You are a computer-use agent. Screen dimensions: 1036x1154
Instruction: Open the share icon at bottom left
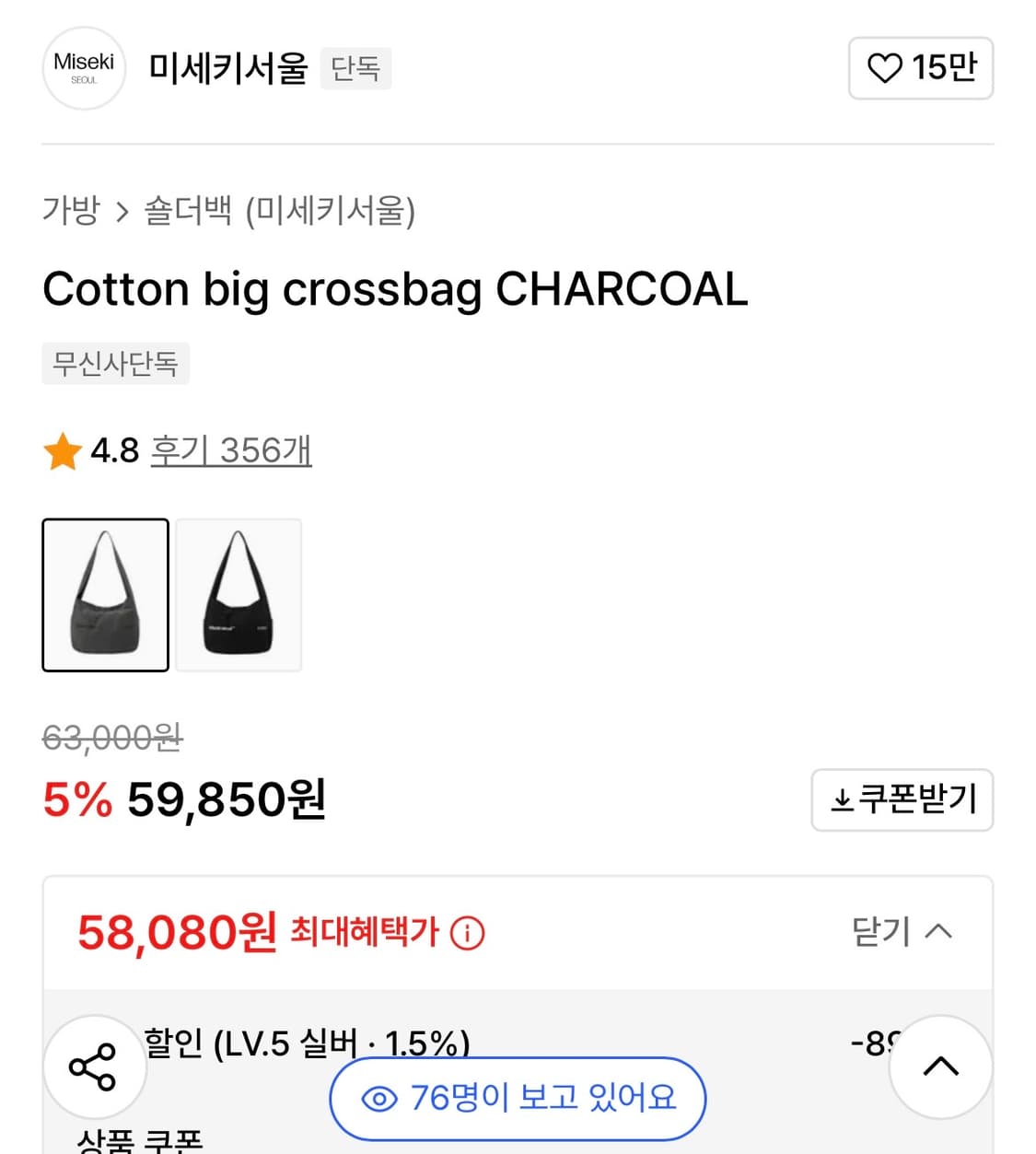[94, 1064]
